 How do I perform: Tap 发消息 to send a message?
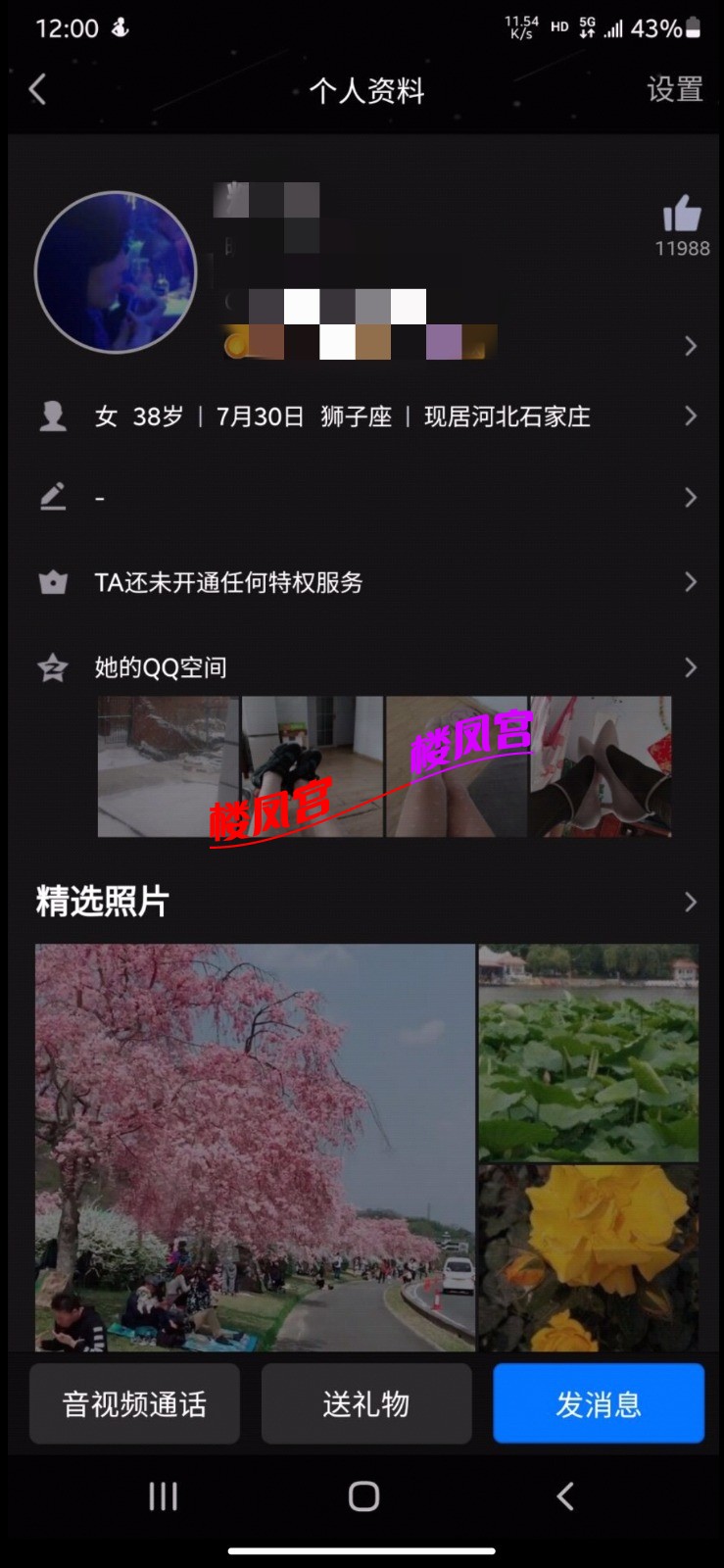[x=598, y=1403]
